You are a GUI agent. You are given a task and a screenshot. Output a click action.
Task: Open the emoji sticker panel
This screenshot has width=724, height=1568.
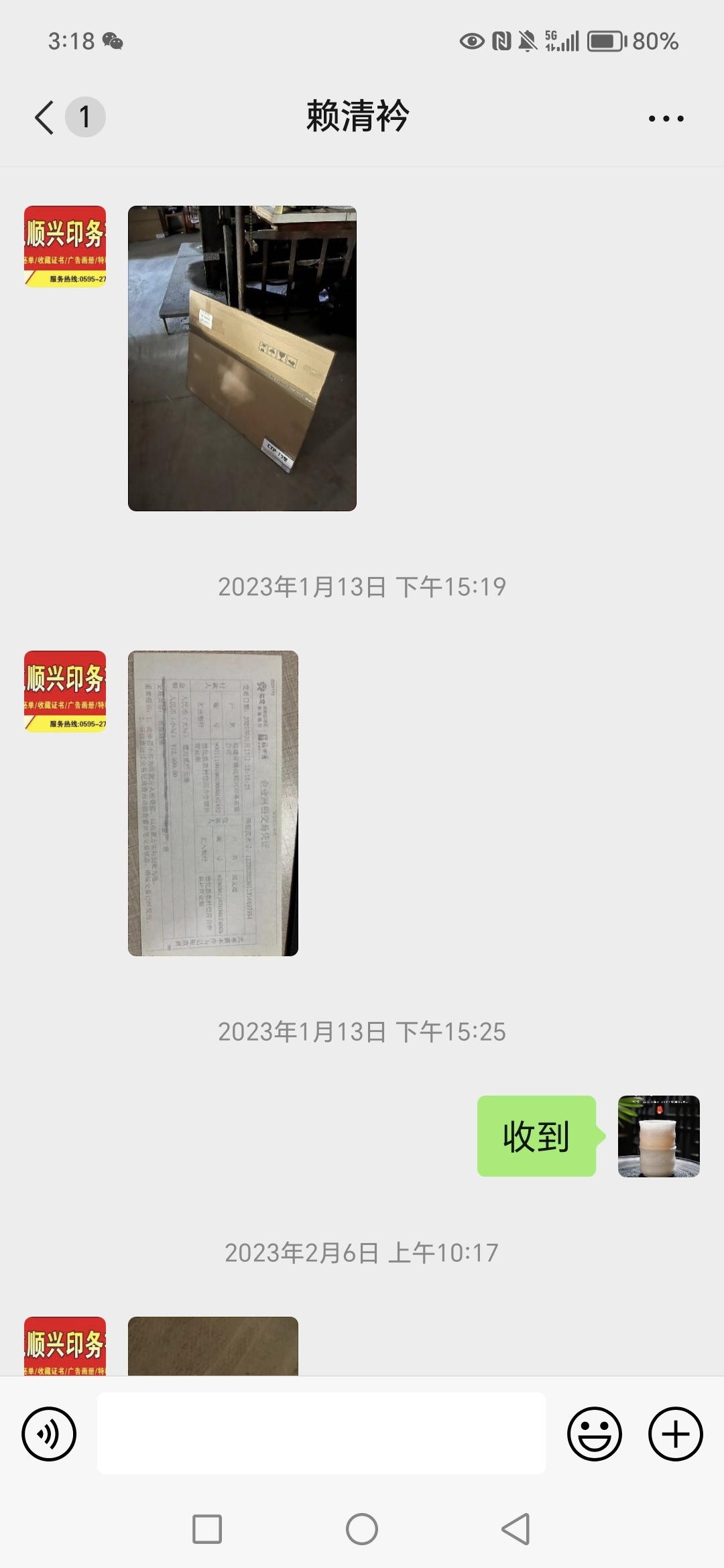pos(595,1434)
